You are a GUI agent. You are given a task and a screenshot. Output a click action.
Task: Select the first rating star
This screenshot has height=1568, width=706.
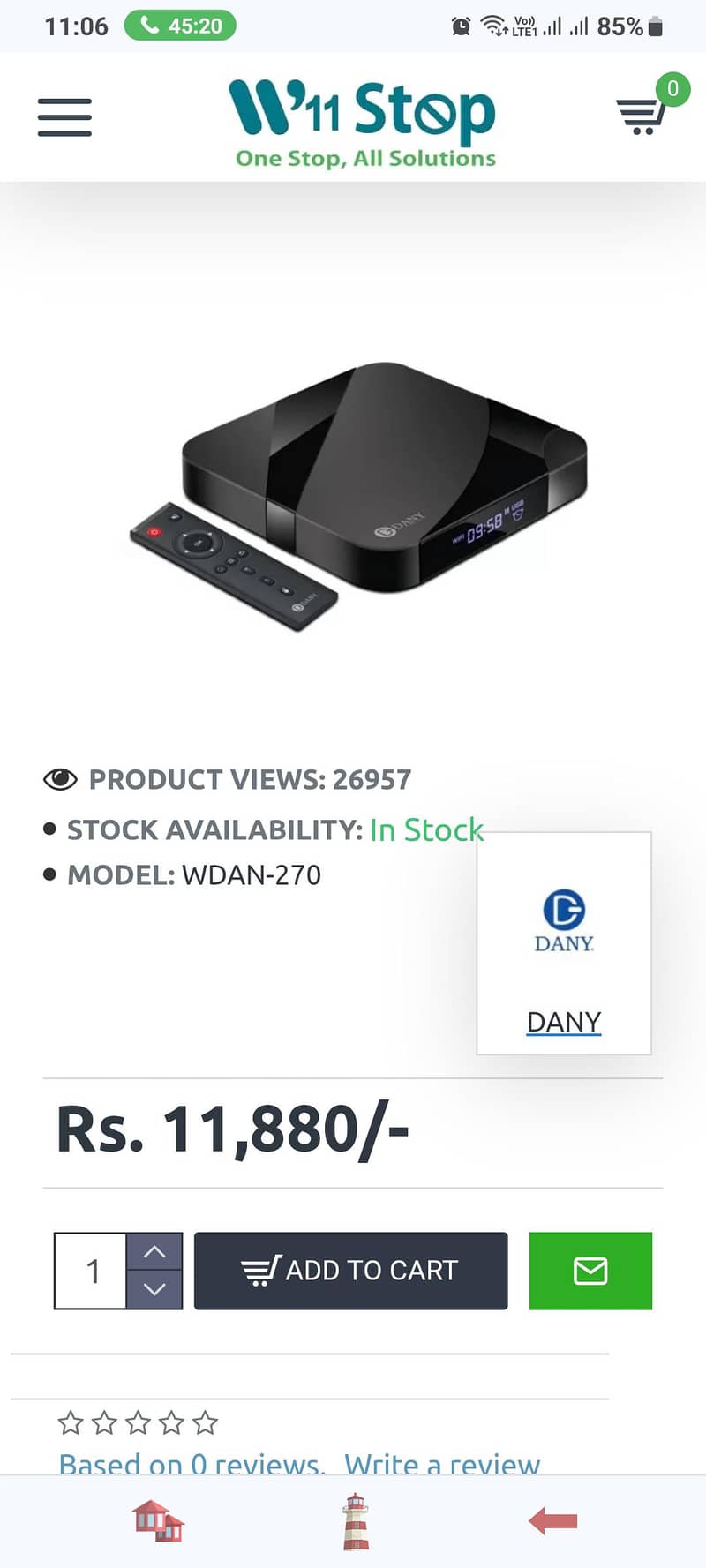[69, 1423]
